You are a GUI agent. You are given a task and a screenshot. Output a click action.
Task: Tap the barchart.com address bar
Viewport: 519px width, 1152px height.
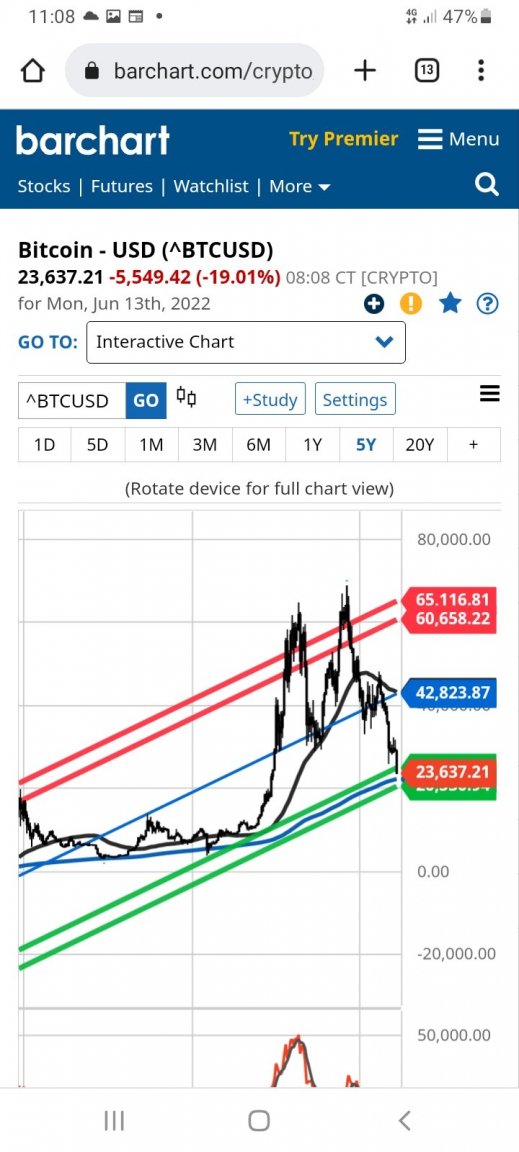(x=195, y=71)
